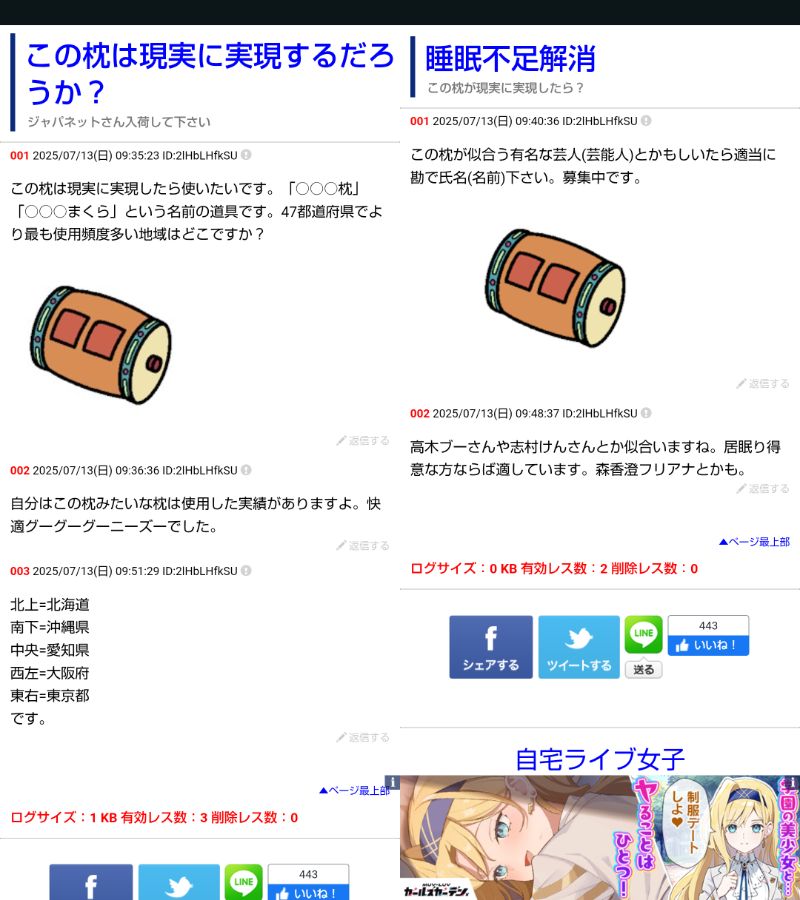
Task: Share via LINE below log size 1 KB
Action: click(x=243, y=882)
